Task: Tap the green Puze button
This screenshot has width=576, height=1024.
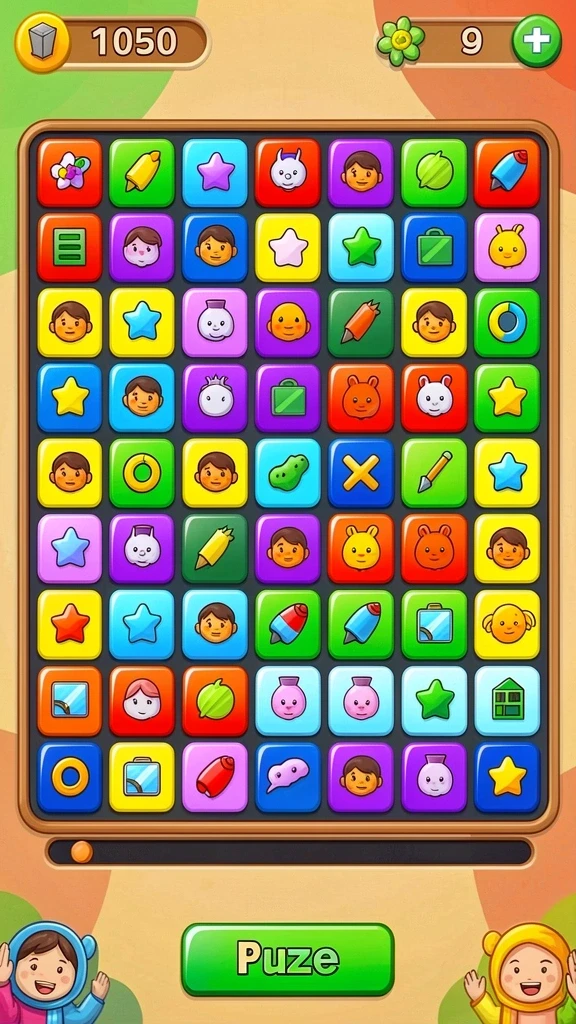Action: pyautogui.click(x=288, y=958)
